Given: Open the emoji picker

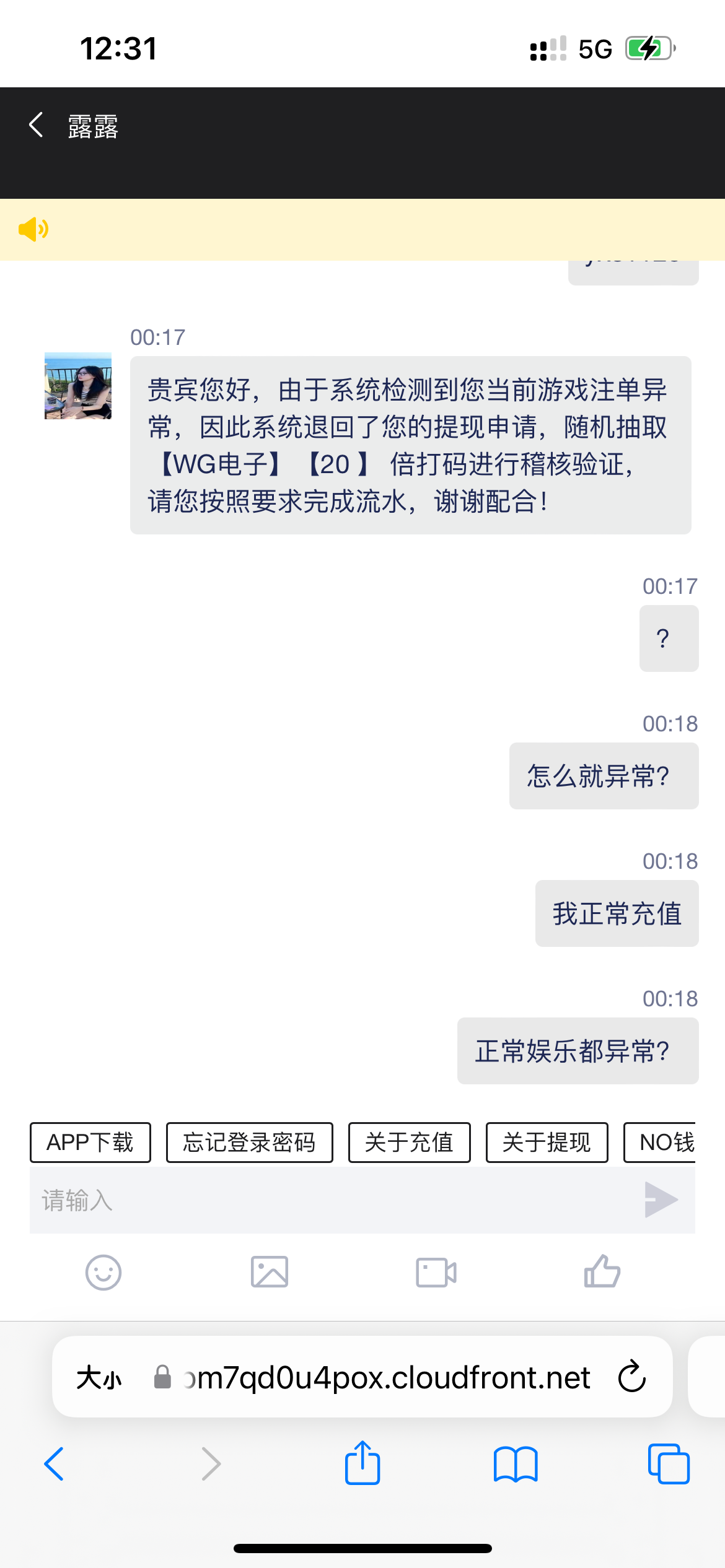Looking at the screenshot, I should pyautogui.click(x=104, y=1273).
